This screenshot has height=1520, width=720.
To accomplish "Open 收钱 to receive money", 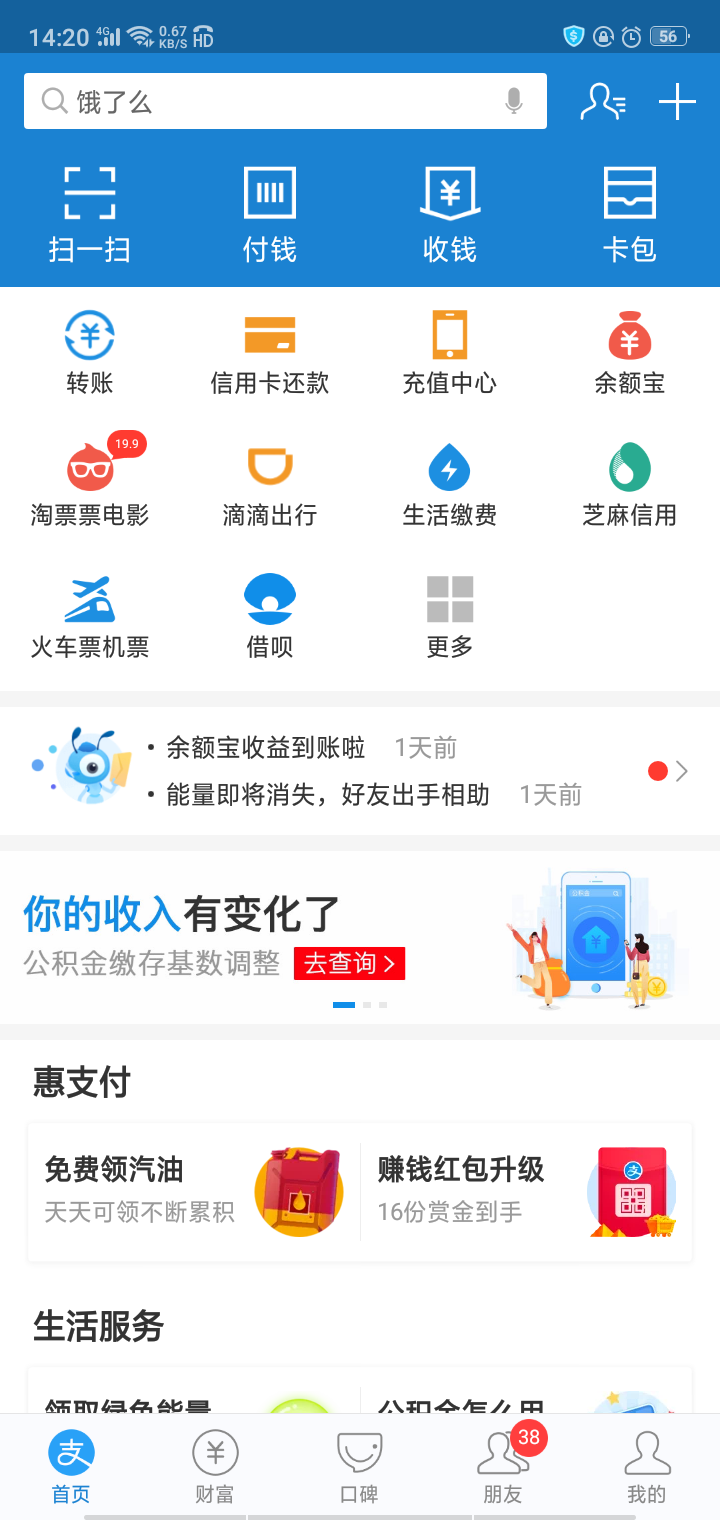I will coord(450,214).
